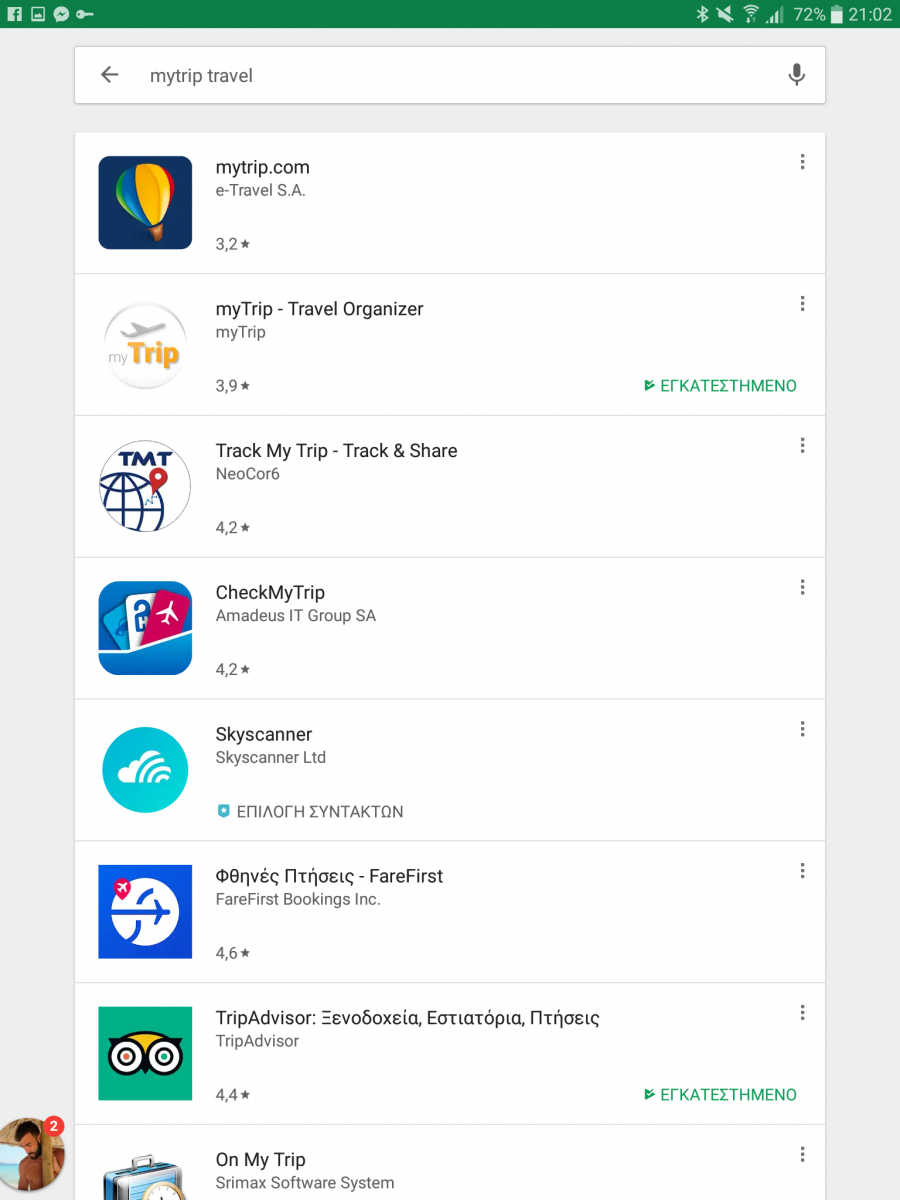Start voice search with the microphone
Screen dimensions: 900x1200
tap(796, 75)
